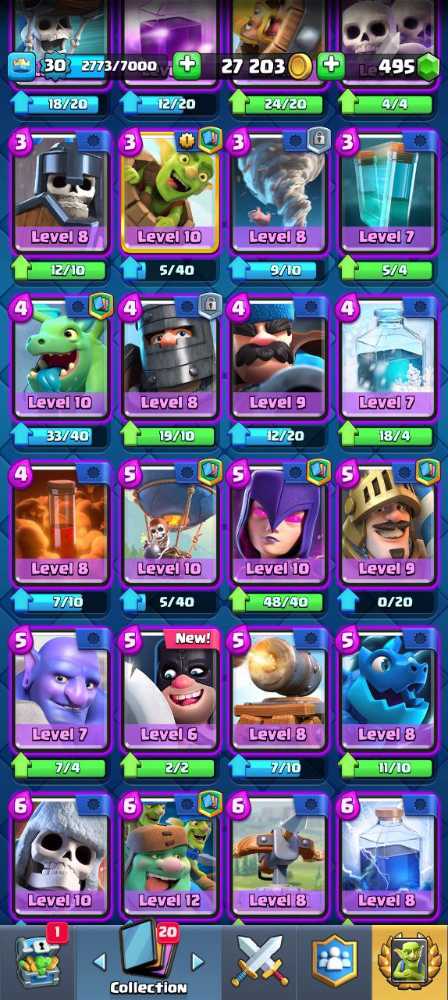The height and width of the screenshot is (1000, 448).
Task: Open the Bowler card at Level 7
Action: 61,690
